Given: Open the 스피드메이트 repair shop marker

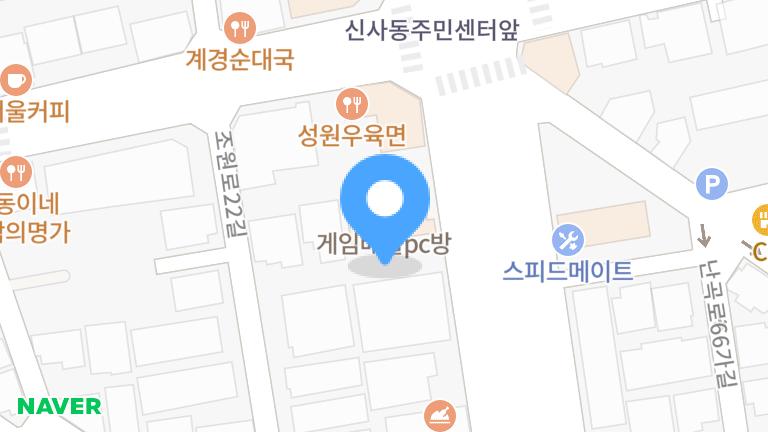Looking at the screenshot, I should tap(569, 239).
